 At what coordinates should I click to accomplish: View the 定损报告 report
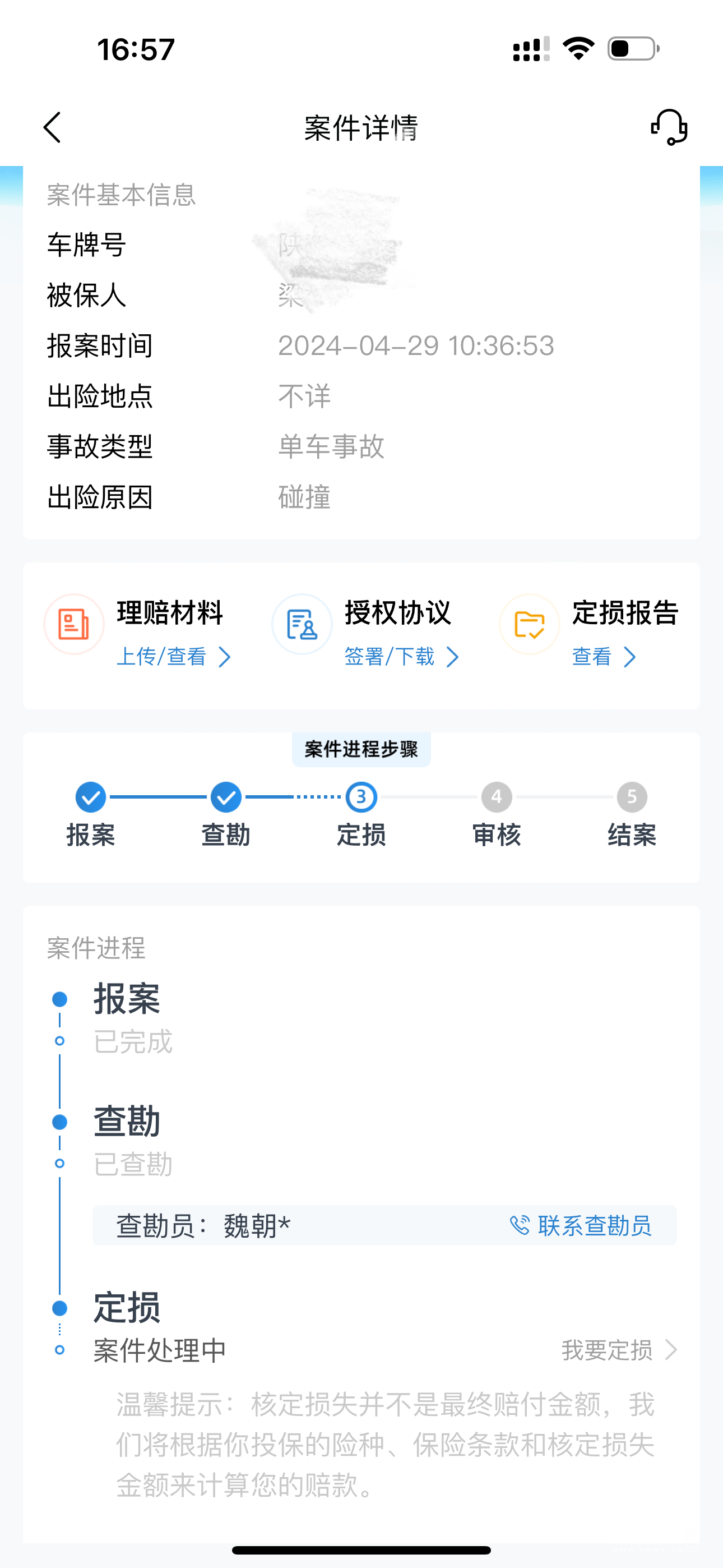point(604,656)
